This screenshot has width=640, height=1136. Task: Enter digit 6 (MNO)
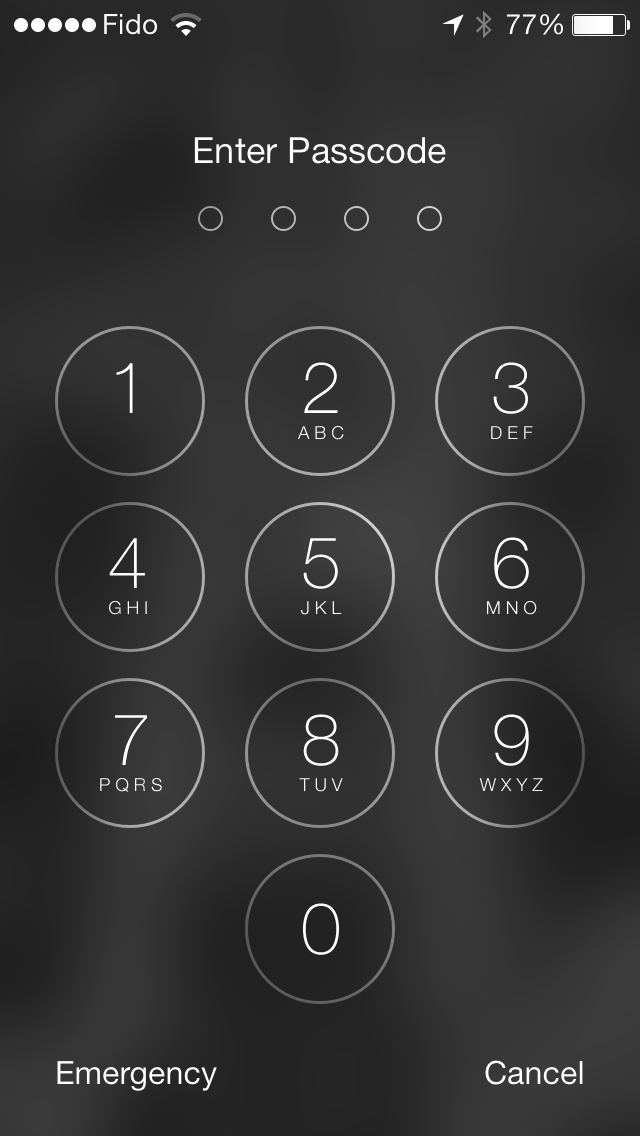(x=510, y=577)
